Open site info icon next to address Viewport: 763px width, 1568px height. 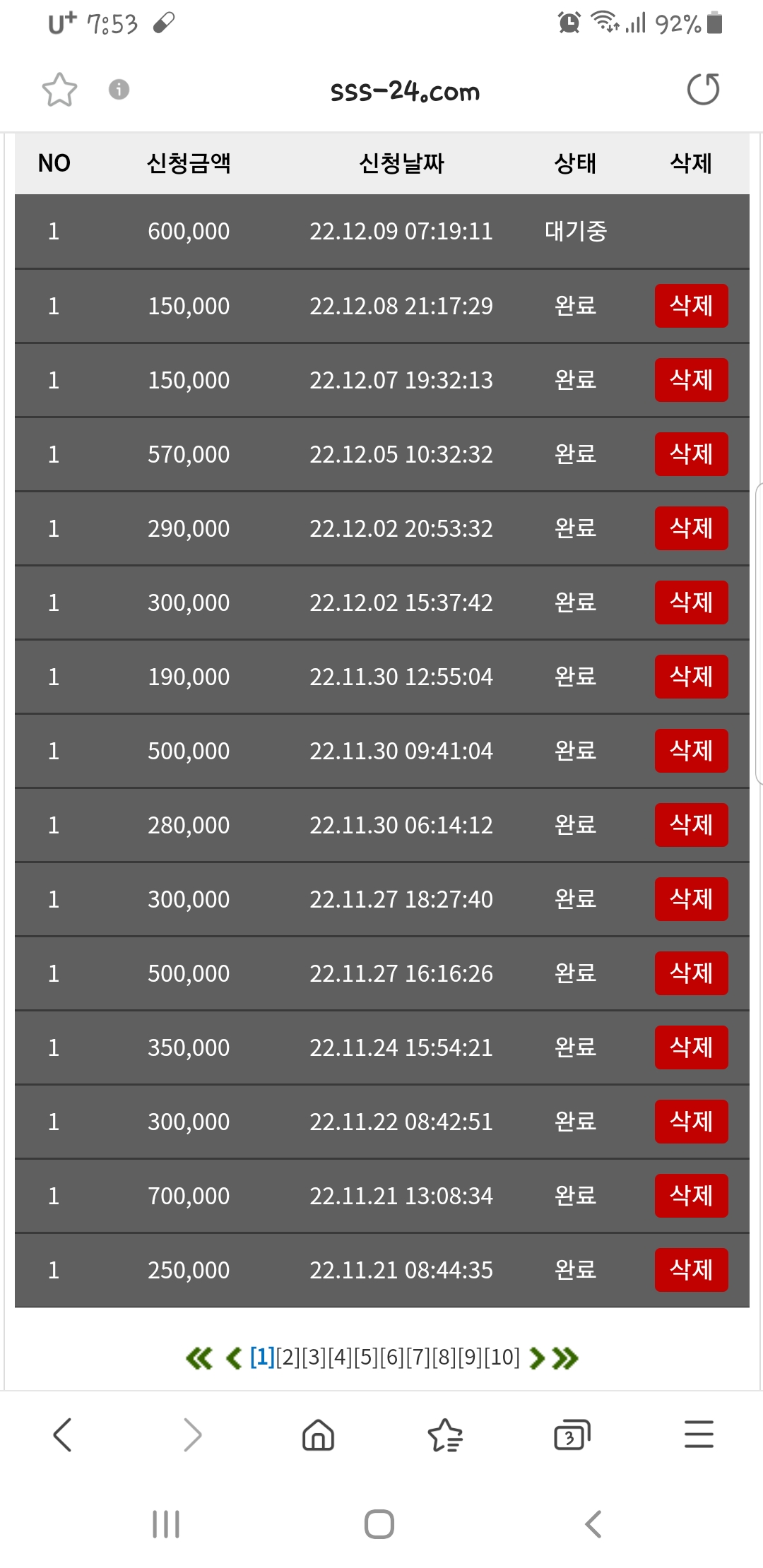coord(119,90)
